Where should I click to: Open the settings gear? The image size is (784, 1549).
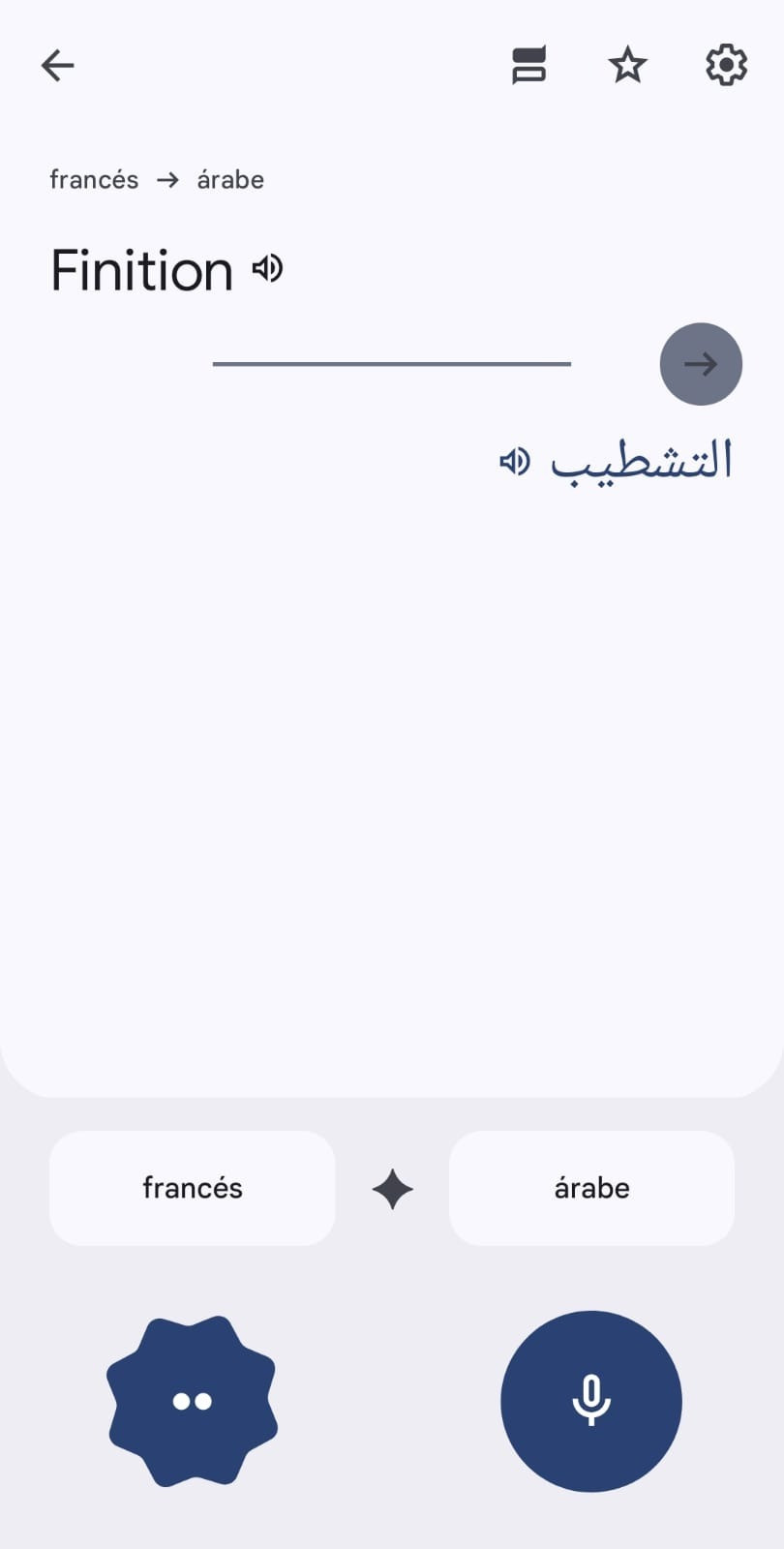[726, 66]
